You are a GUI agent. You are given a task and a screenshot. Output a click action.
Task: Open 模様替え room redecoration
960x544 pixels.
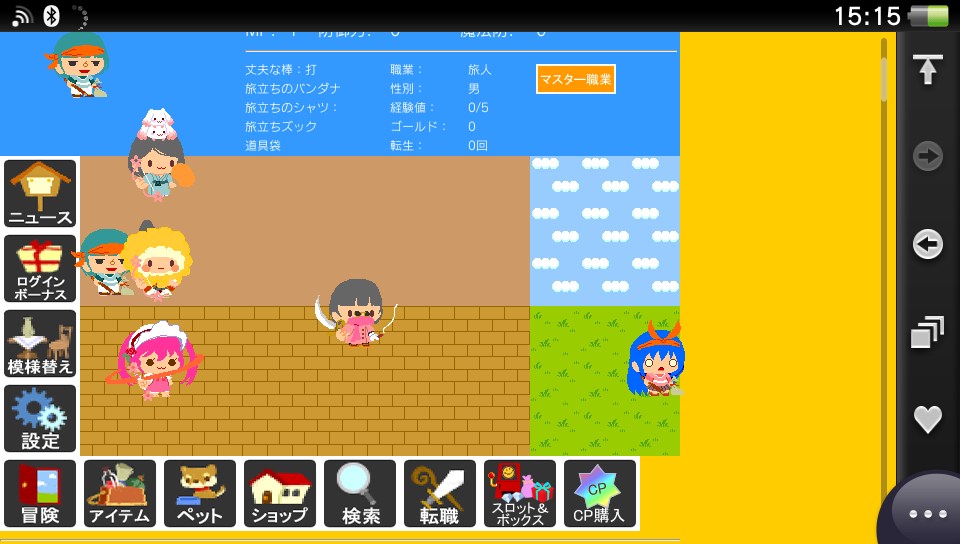(x=40, y=344)
